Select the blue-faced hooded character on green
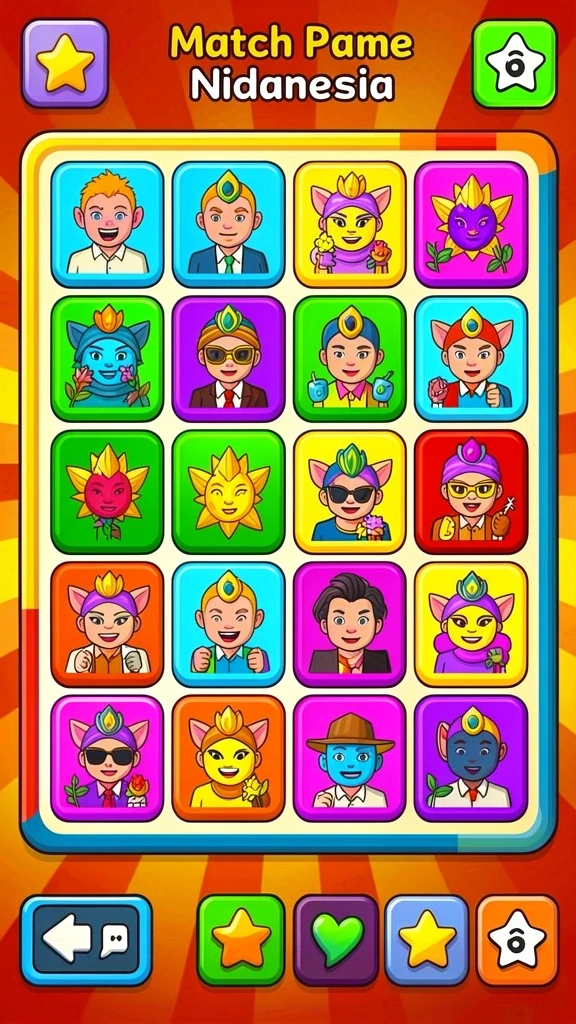 pyautogui.click(x=107, y=359)
